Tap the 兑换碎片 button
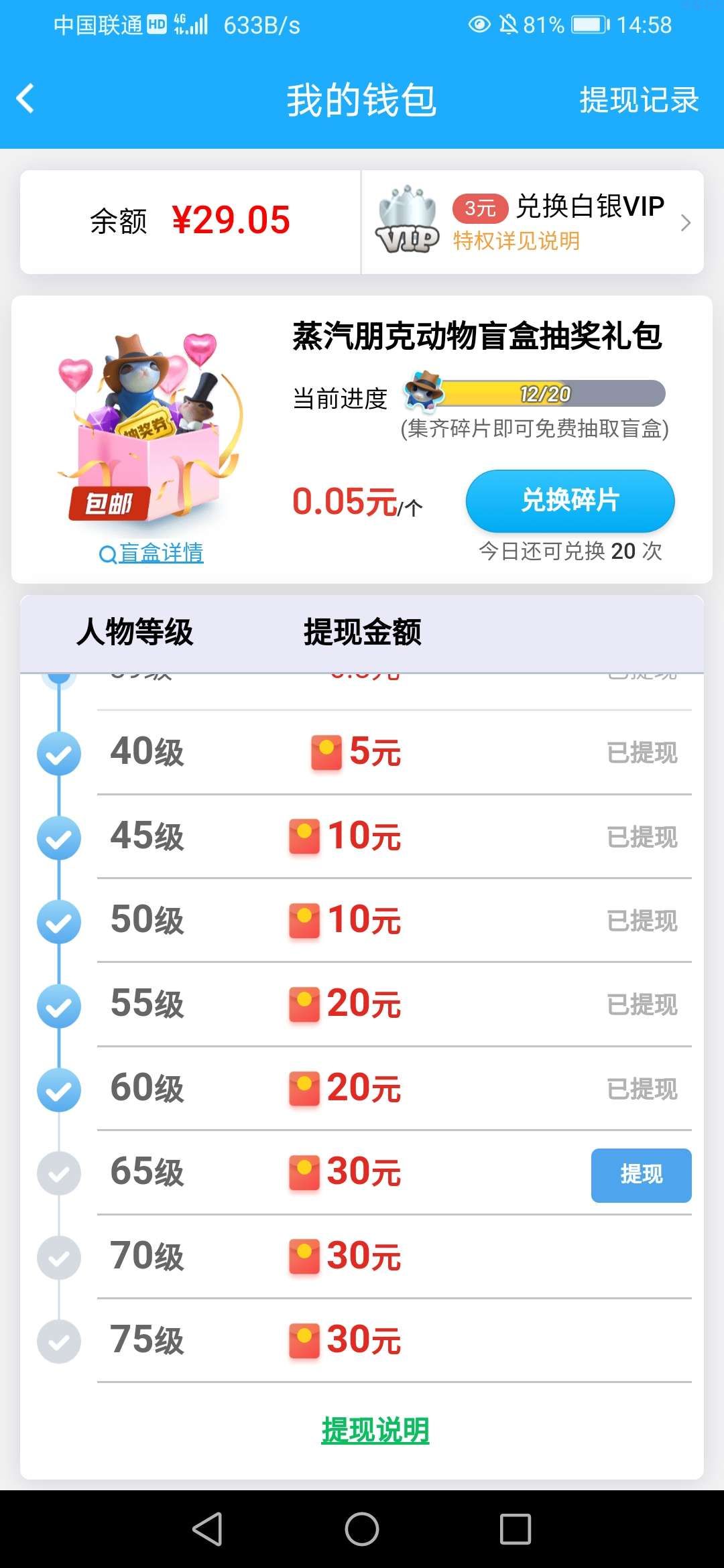724x1568 pixels. coord(570,501)
